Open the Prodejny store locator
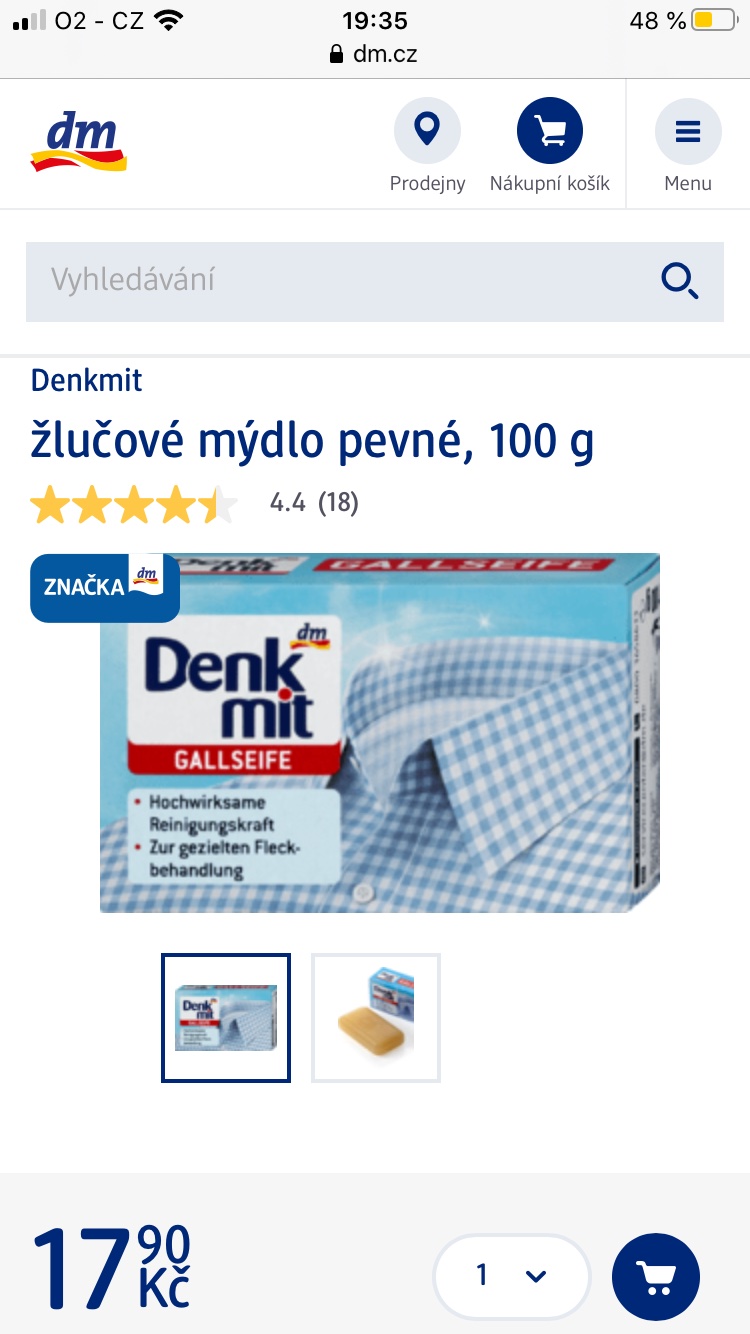The height and width of the screenshot is (1334, 750). pos(427,144)
